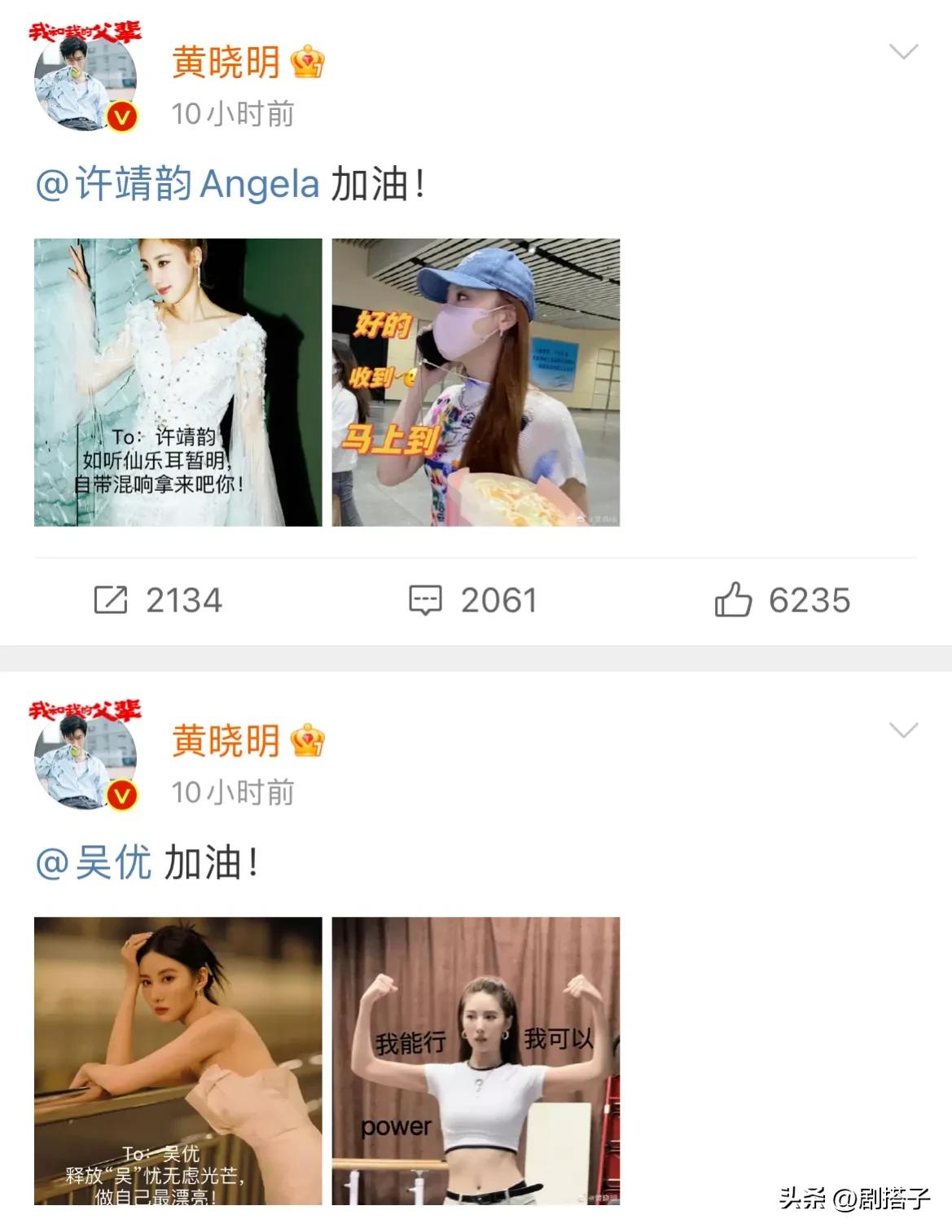Open comments via the comment bubble icon
This screenshot has width=952, height=1232.
coord(428,600)
